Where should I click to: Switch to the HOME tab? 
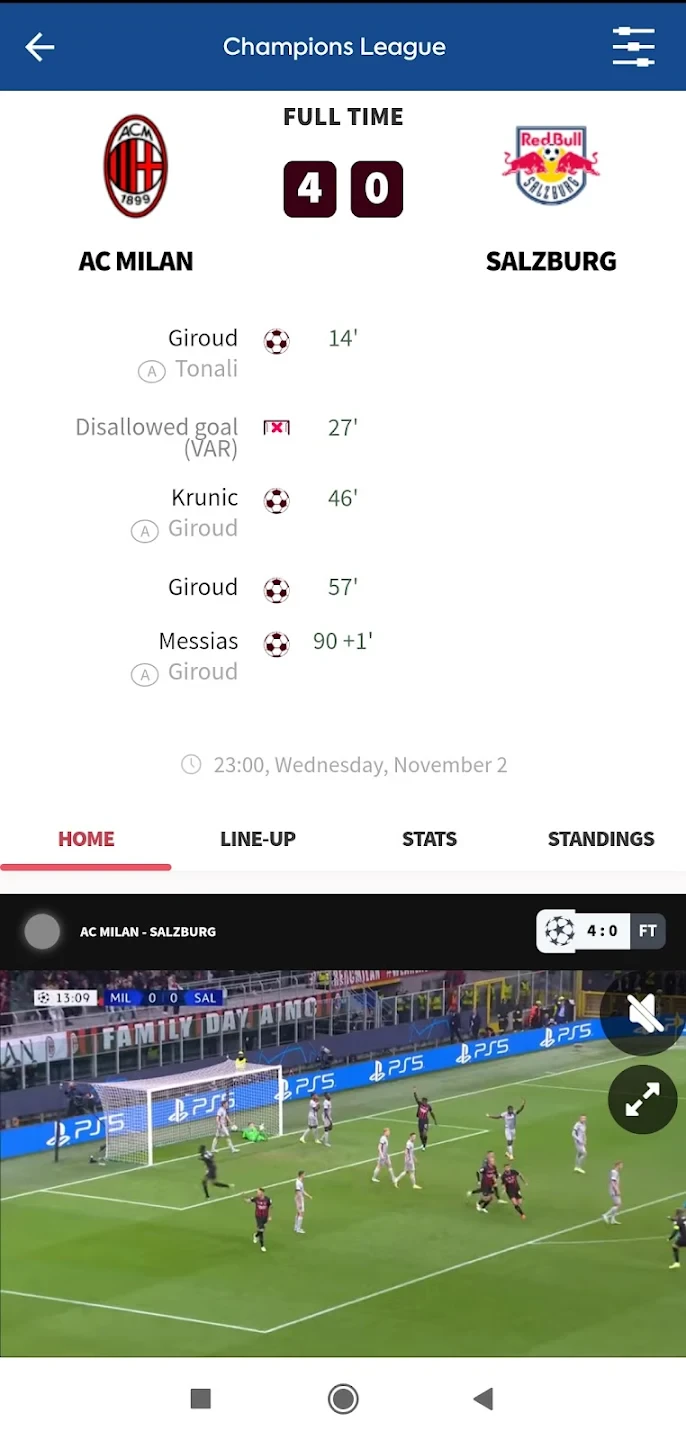[x=86, y=839]
